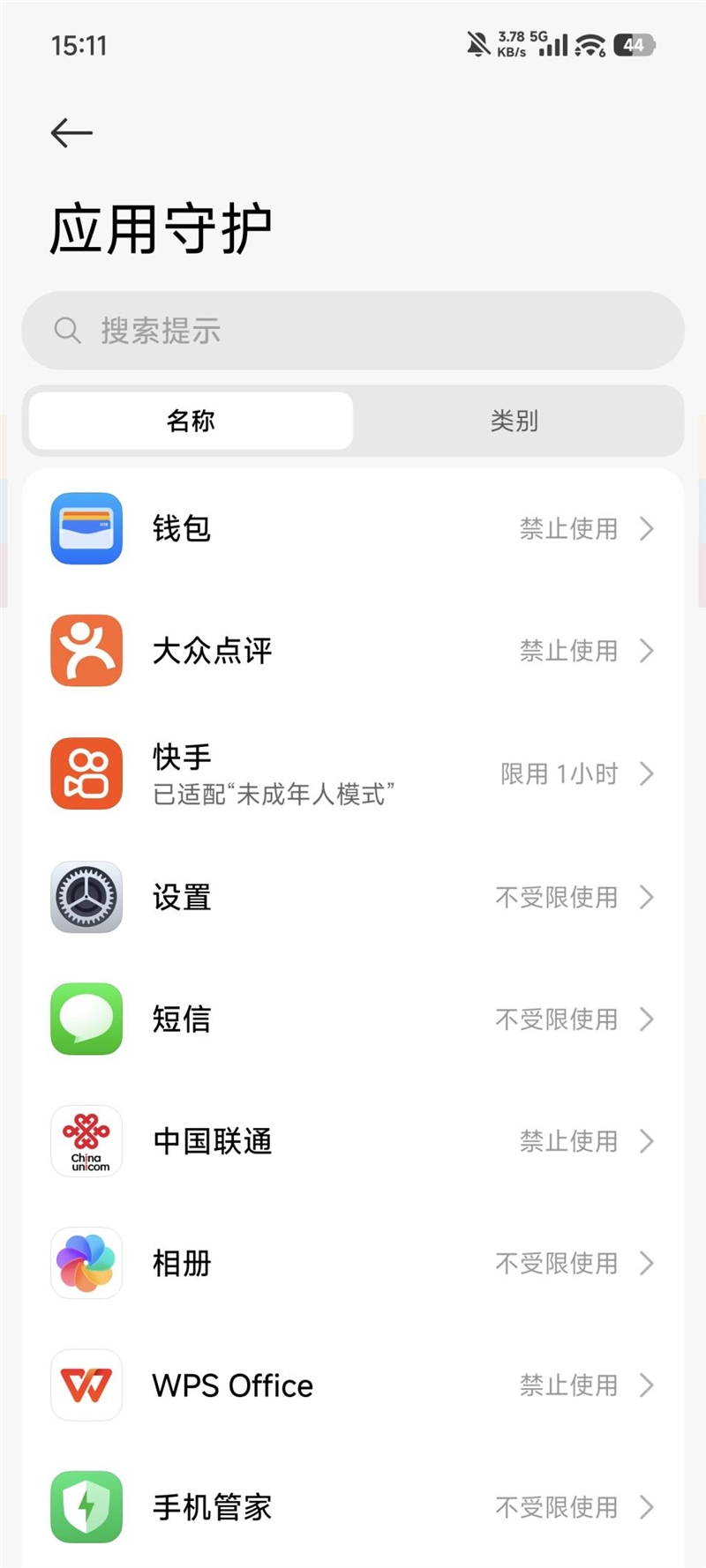Tap the 搜索提示 search box
The image size is (706, 1568).
click(353, 331)
